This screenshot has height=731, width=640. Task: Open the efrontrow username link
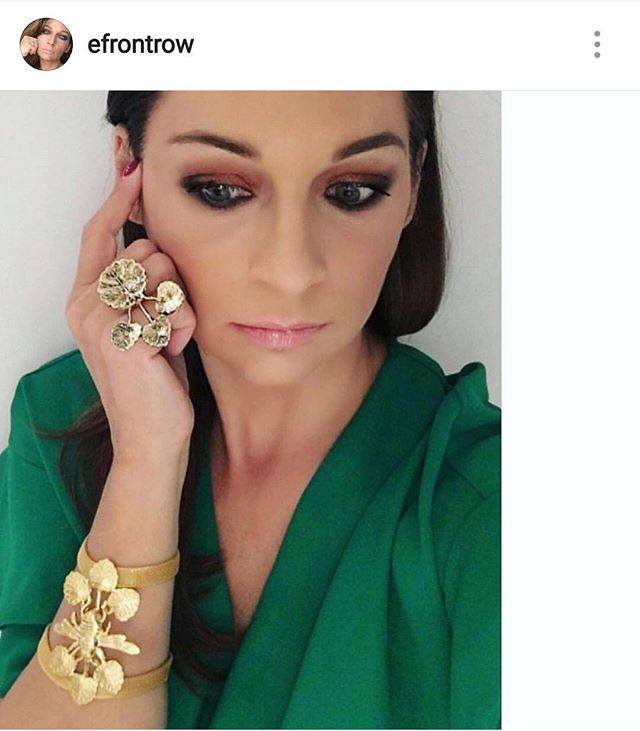[x=140, y=45]
